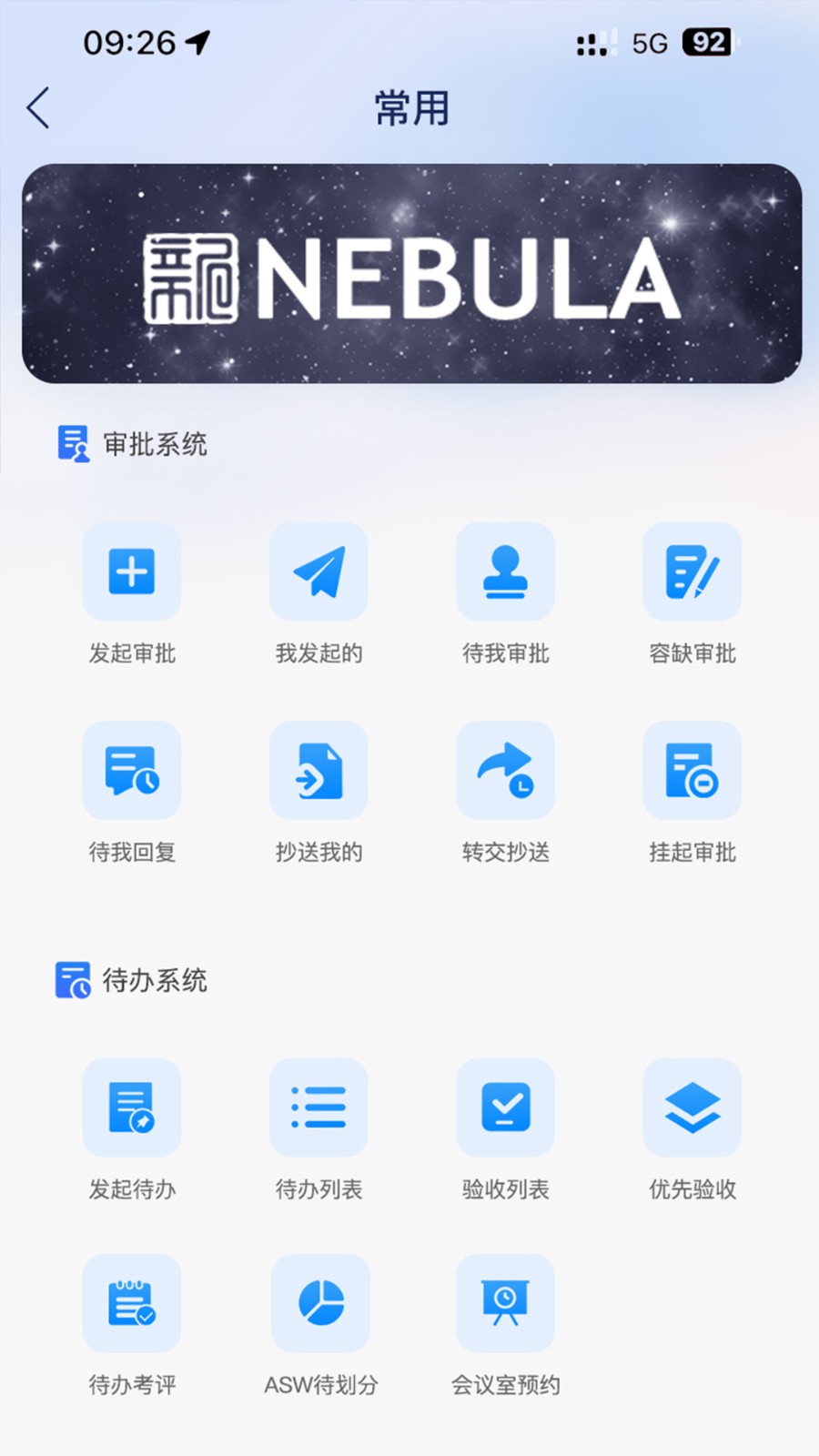This screenshot has width=819, height=1456.
Task: Tap the NEBULA banner
Action: tap(411, 273)
